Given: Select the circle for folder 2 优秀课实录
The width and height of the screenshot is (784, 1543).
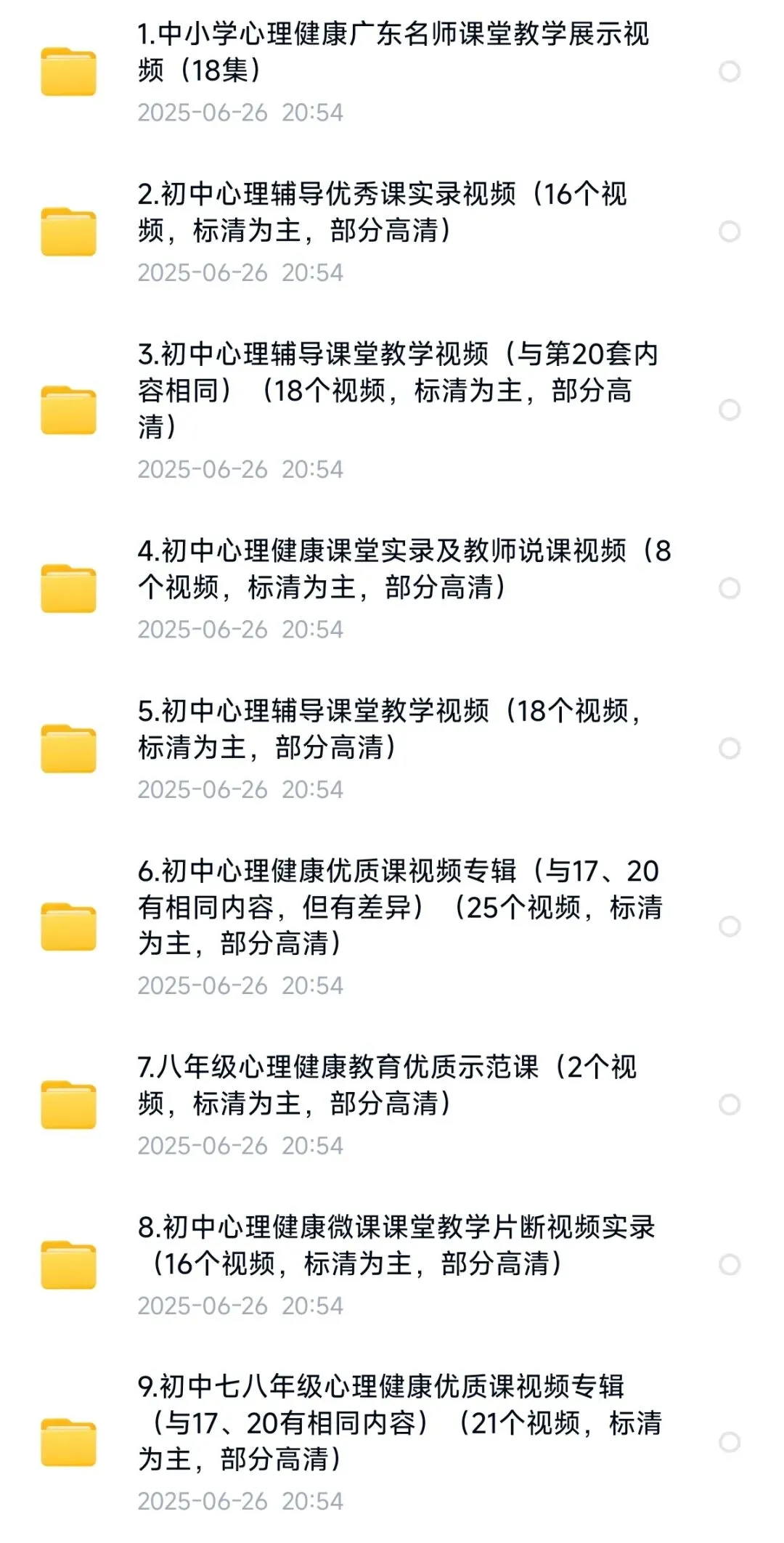Looking at the screenshot, I should tap(729, 232).
